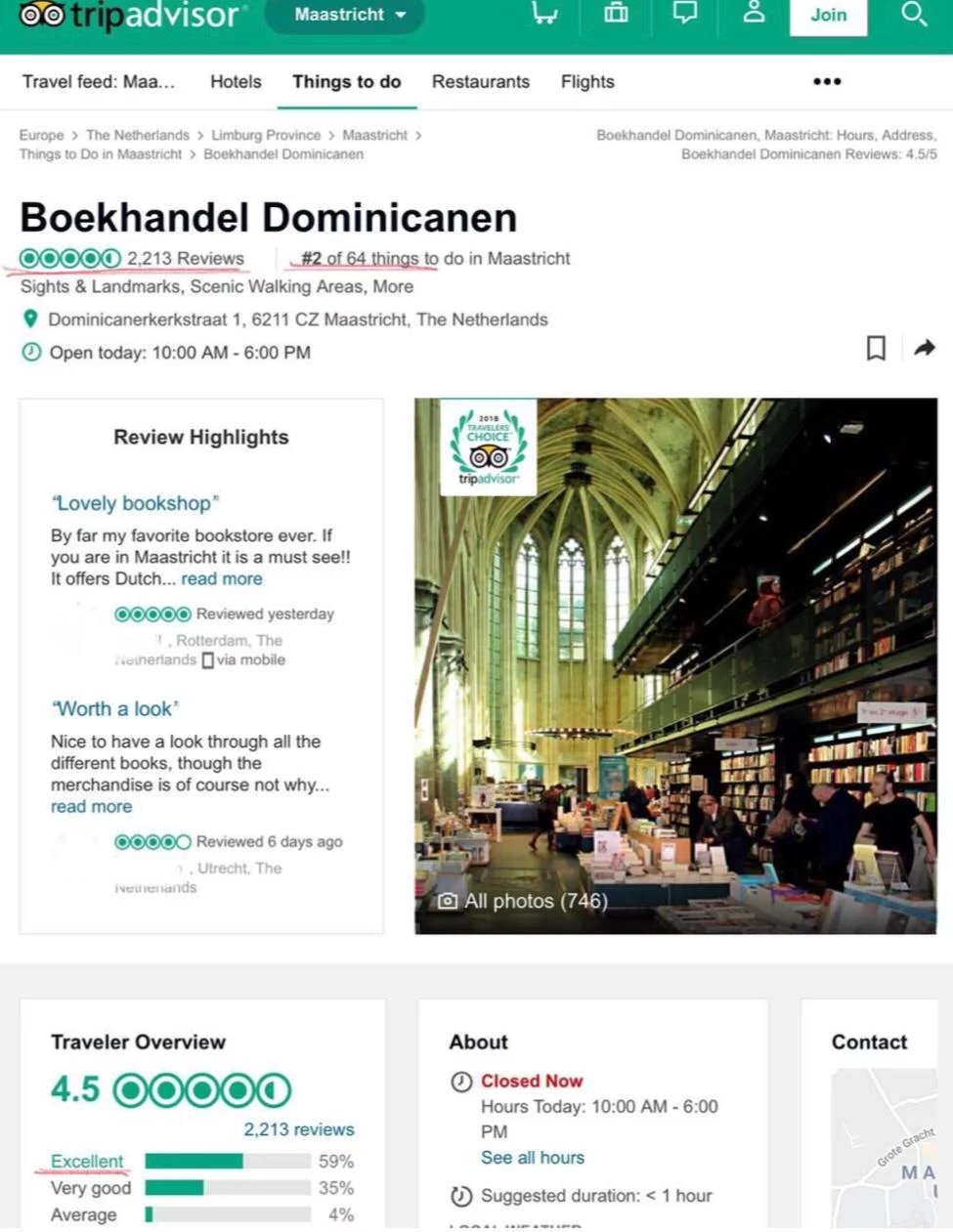Image resolution: width=953 pixels, height=1232 pixels.
Task: Open the trips suitcase icon
Action: (x=616, y=13)
